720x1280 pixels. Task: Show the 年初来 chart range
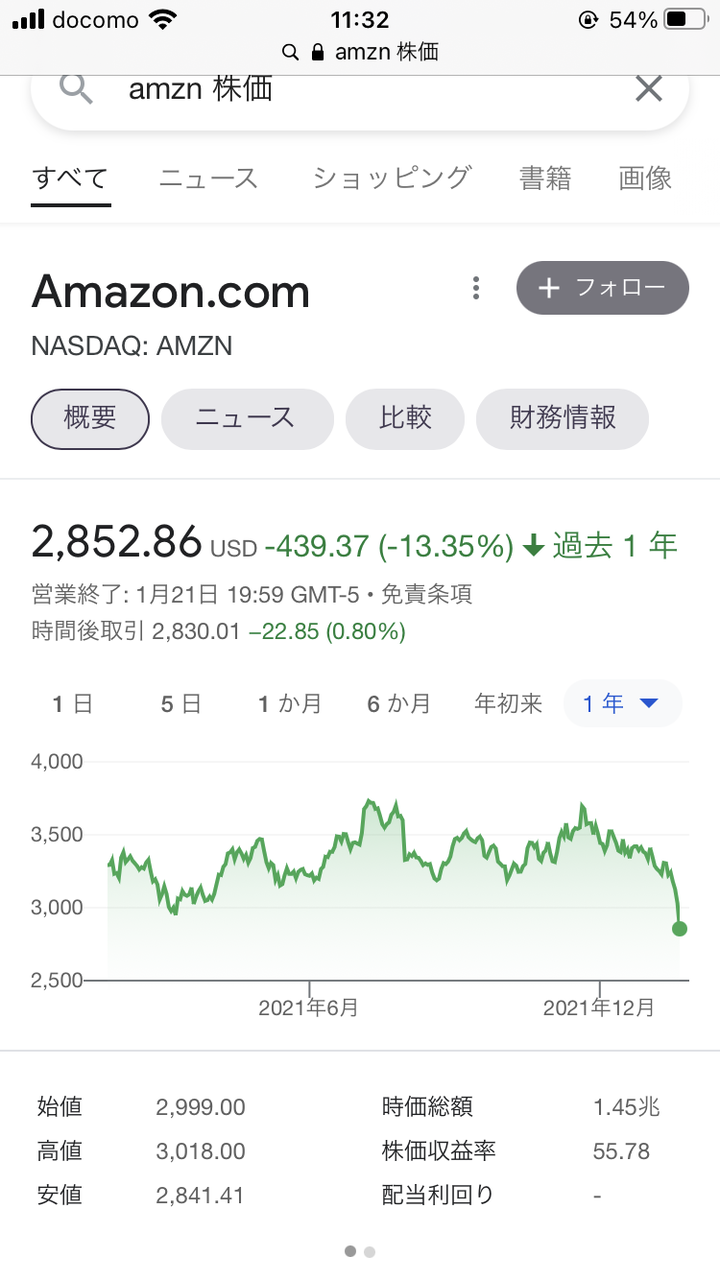point(508,704)
